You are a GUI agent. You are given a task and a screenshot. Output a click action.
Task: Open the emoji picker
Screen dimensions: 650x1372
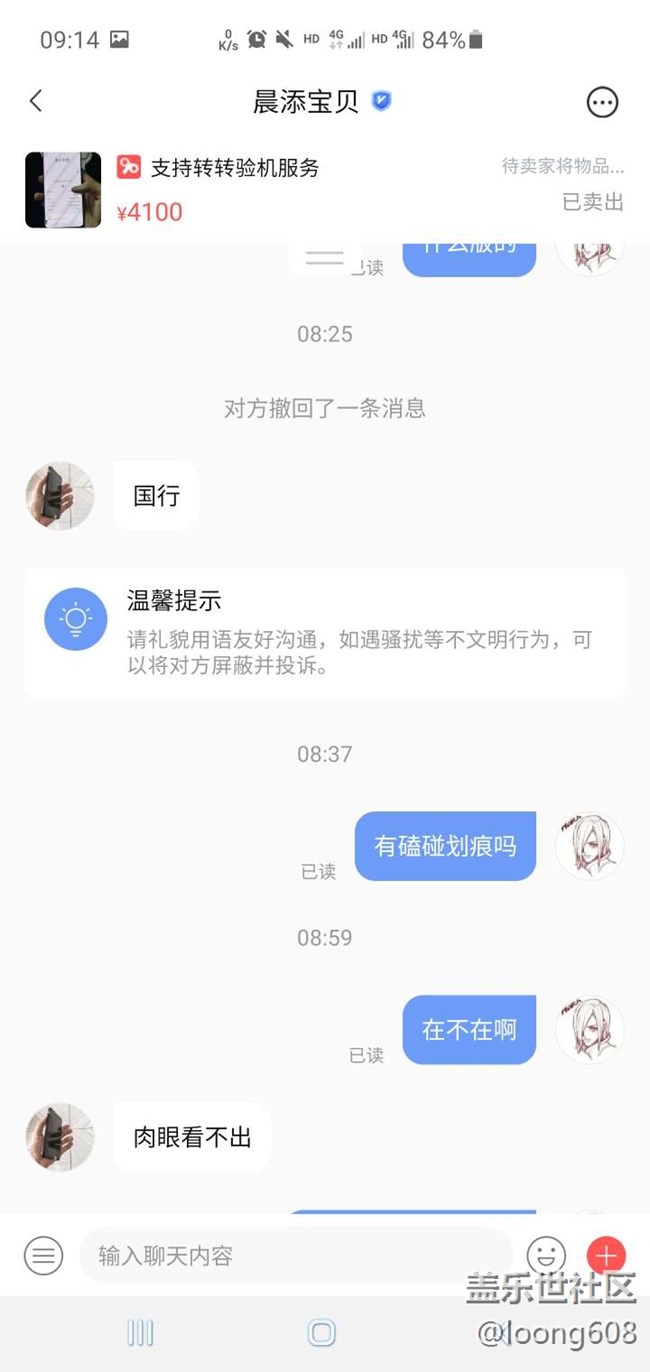pyautogui.click(x=546, y=1255)
